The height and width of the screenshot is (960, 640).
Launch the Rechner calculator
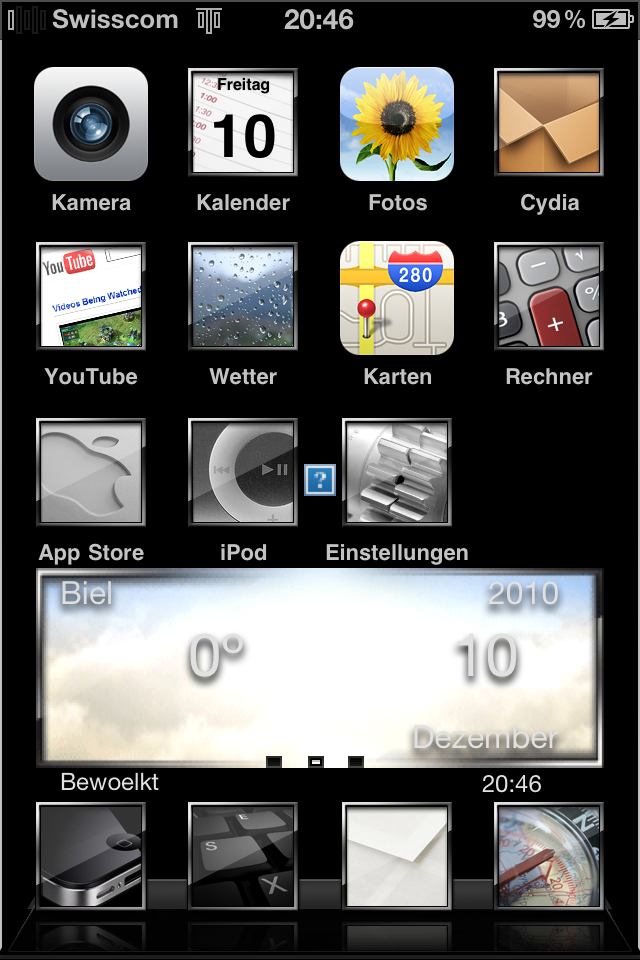pos(549,297)
